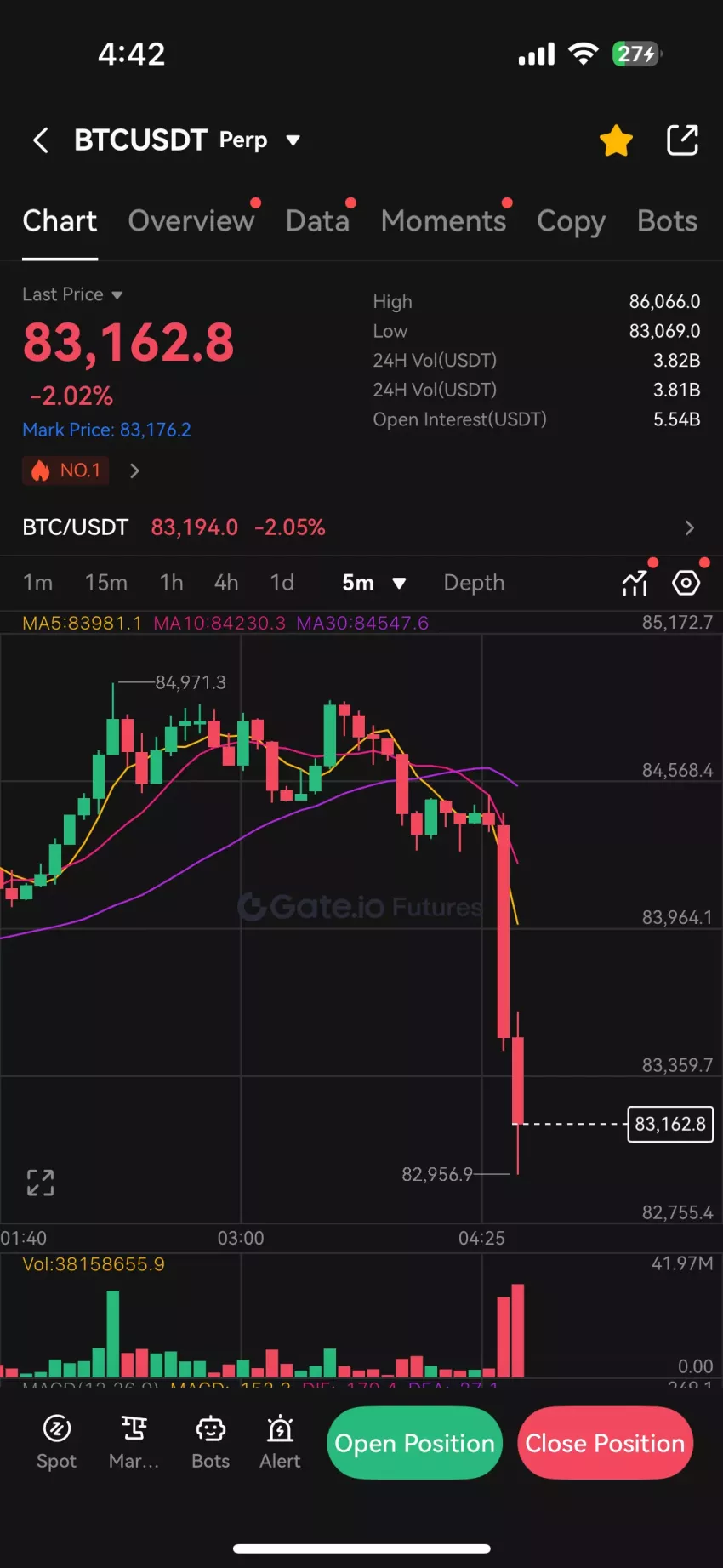
Task: Open chart indicators icon
Action: click(635, 583)
